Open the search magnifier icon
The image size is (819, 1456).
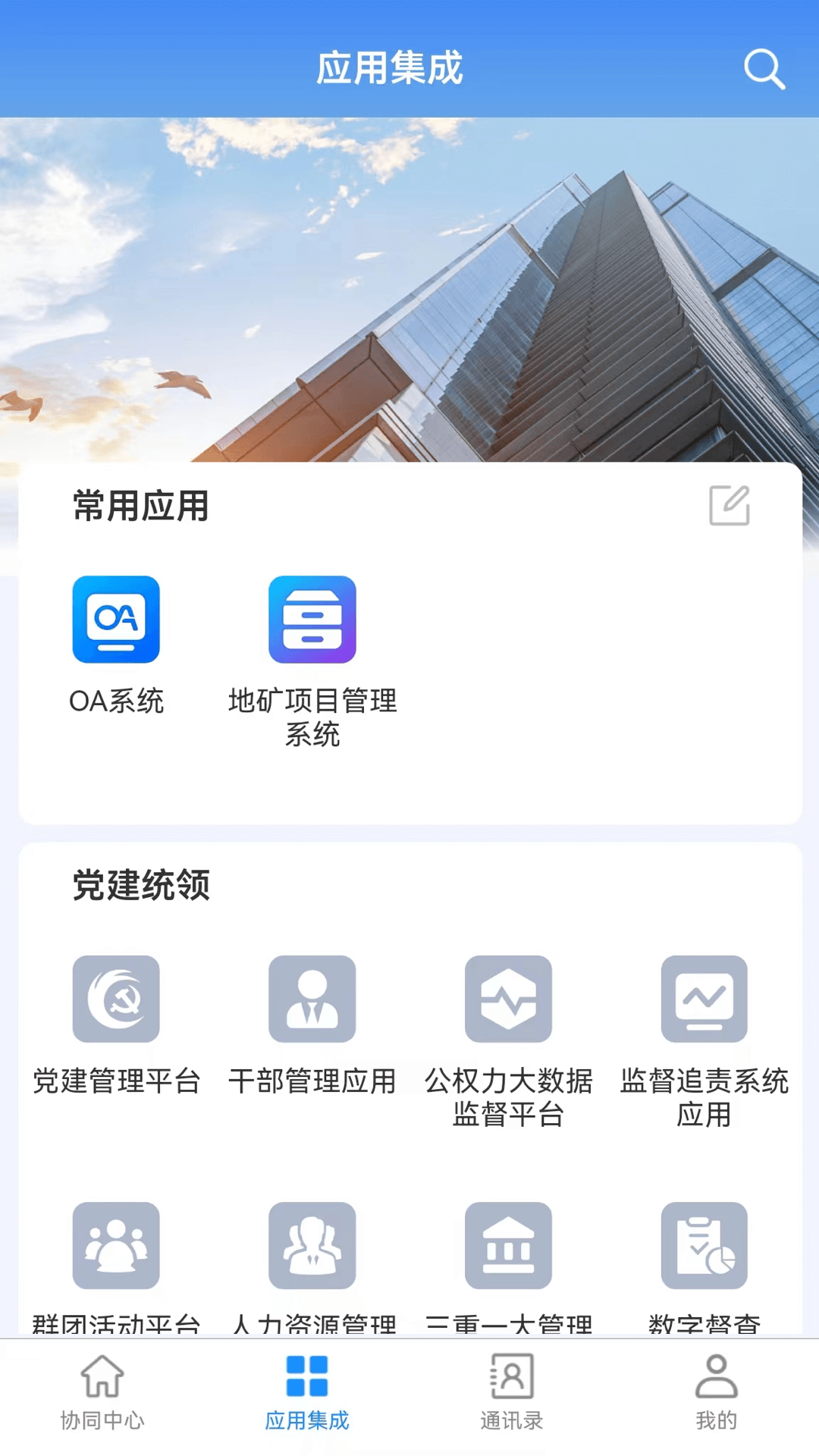(x=764, y=70)
